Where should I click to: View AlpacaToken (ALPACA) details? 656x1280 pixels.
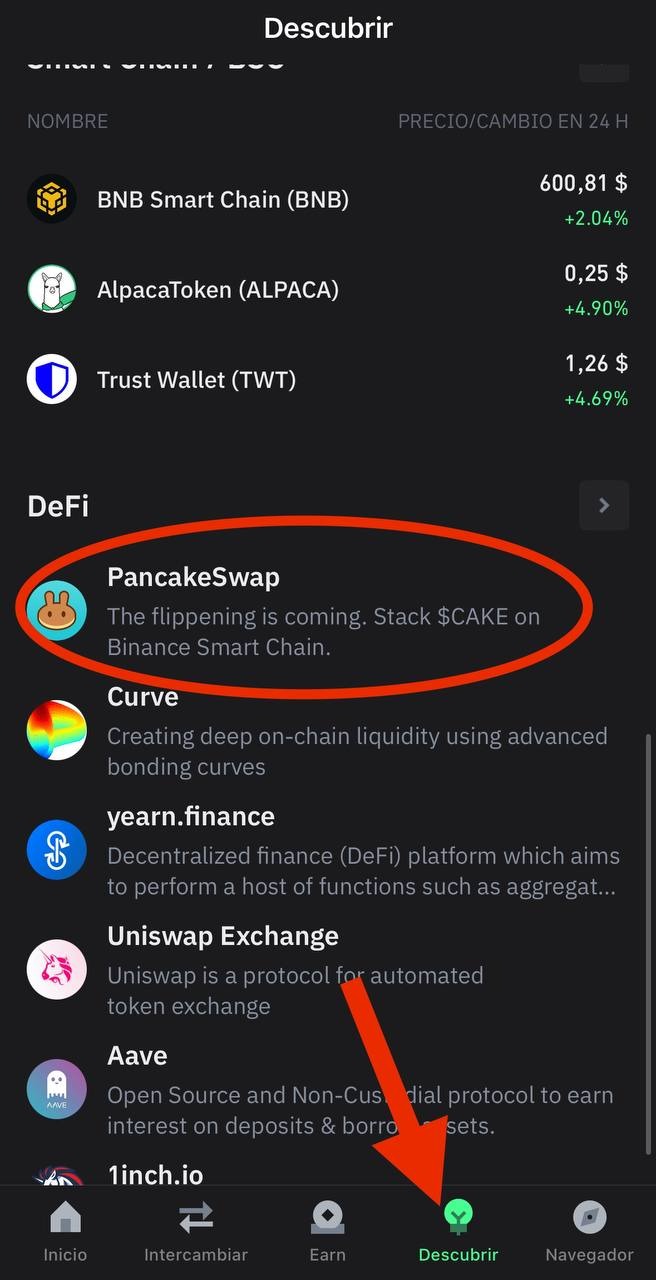(x=217, y=290)
